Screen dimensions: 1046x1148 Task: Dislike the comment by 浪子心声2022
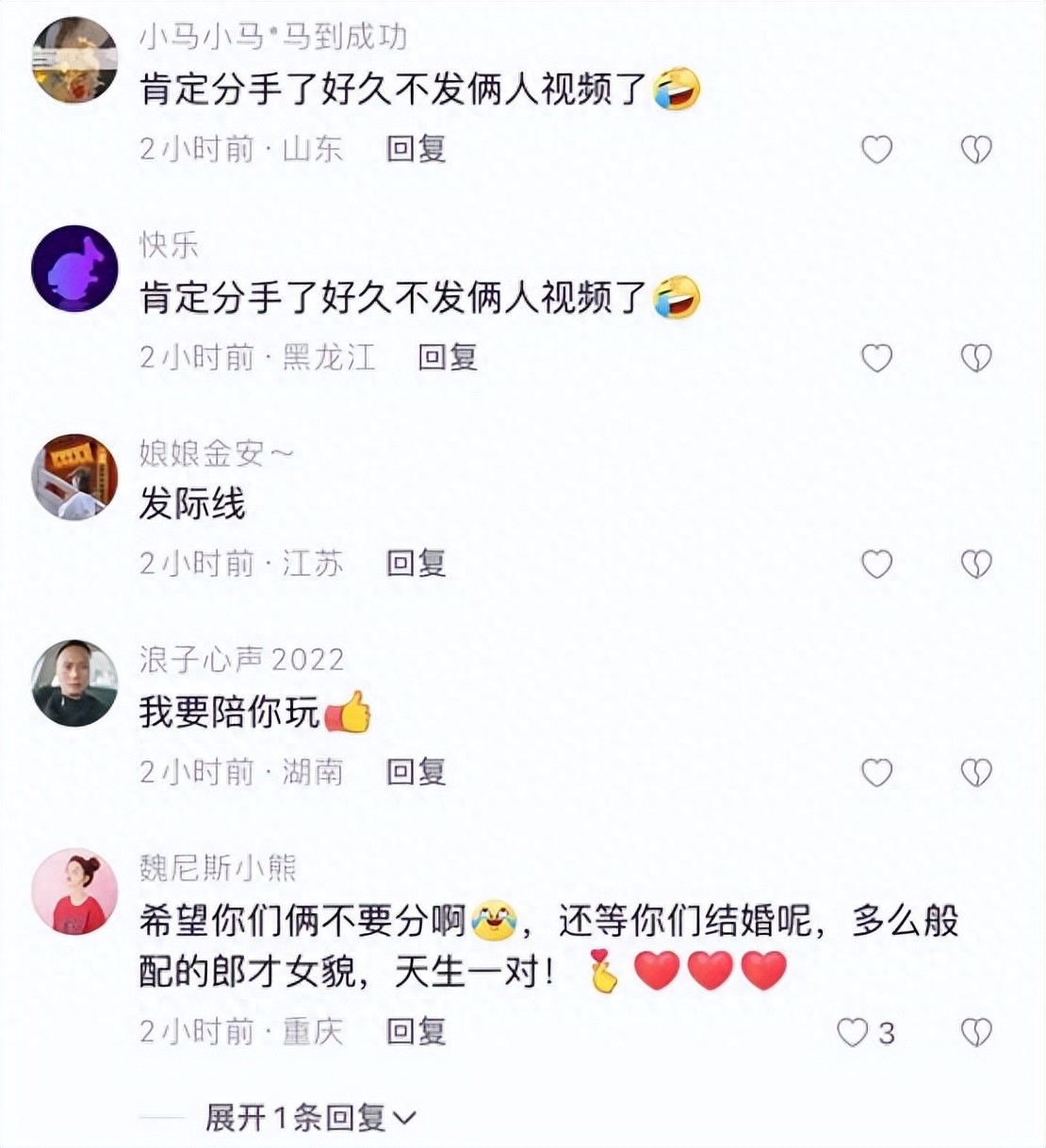click(975, 772)
